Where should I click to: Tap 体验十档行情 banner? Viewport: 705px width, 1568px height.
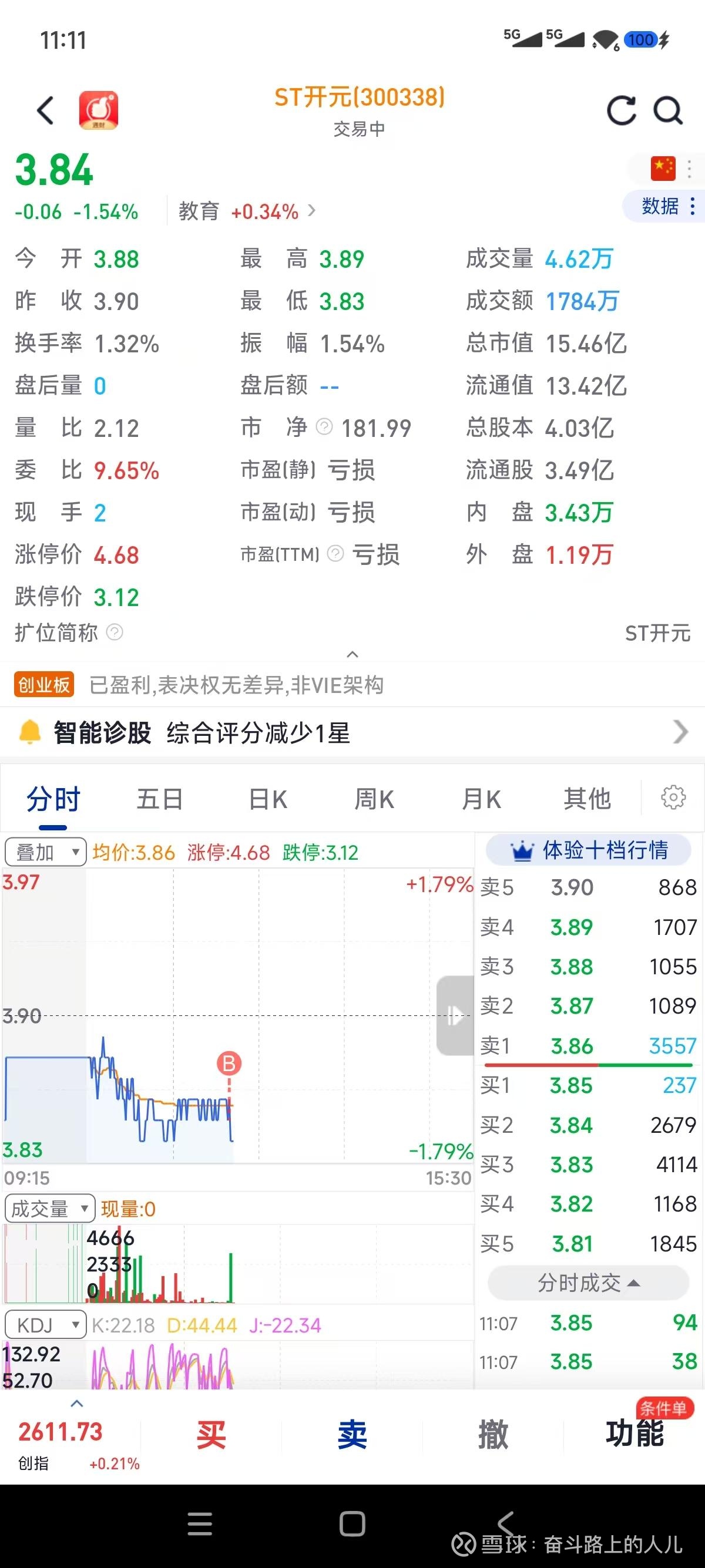pos(588,850)
